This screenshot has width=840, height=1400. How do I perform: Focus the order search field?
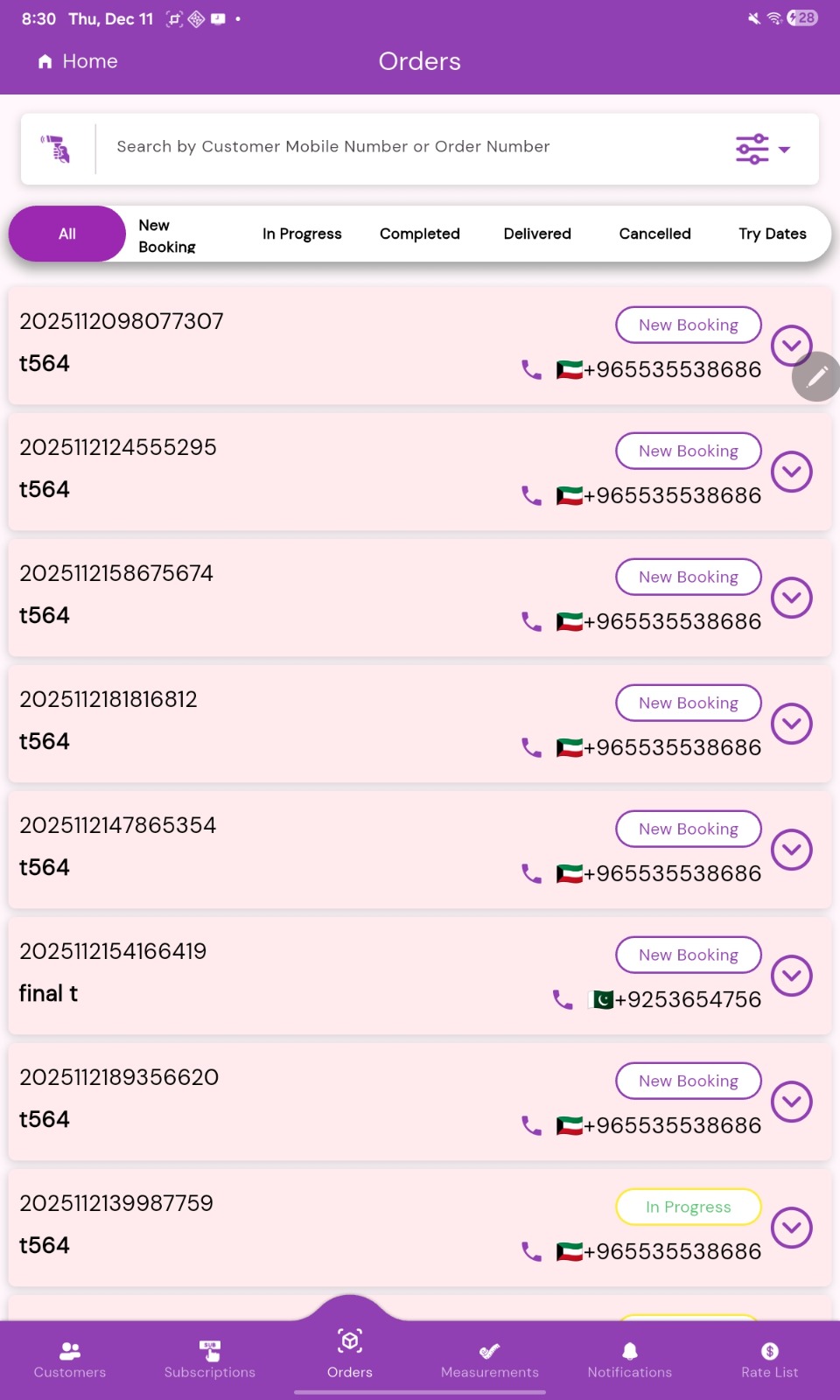[411, 147]
